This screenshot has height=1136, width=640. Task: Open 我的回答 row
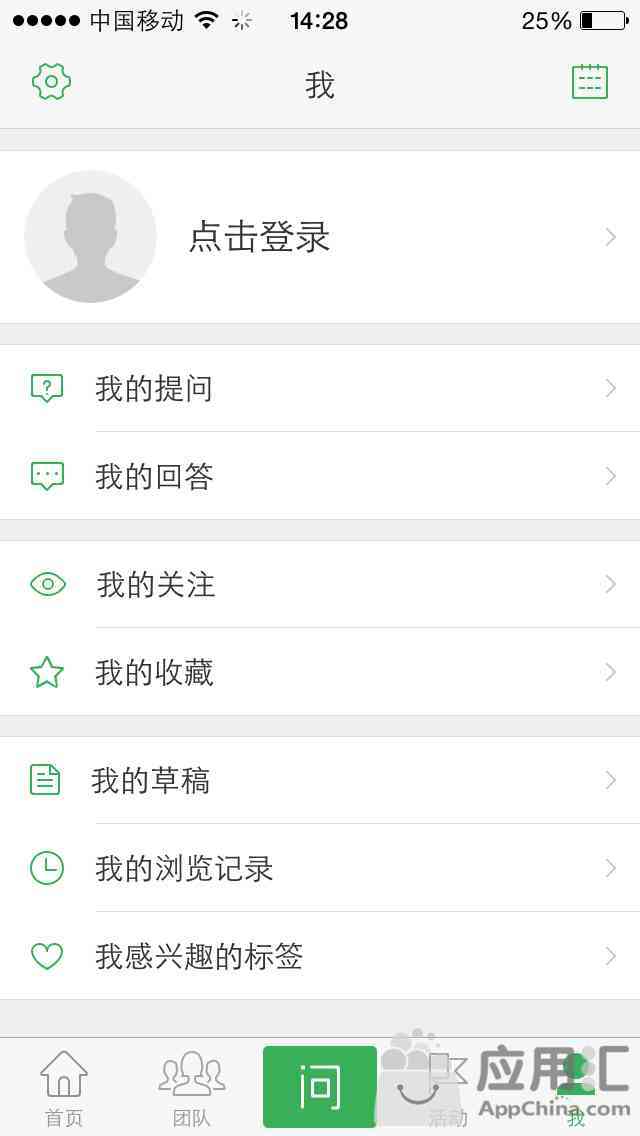click(x=320, y=476)
